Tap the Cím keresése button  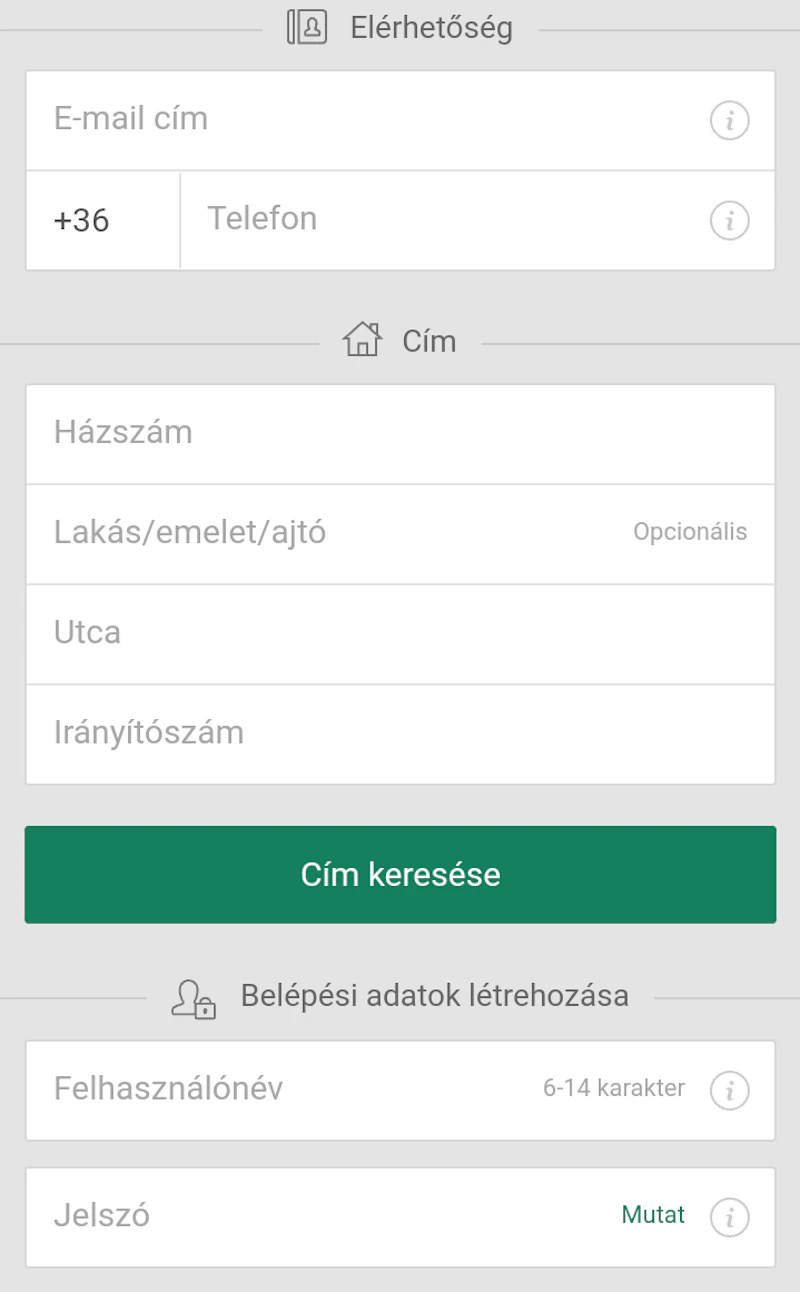[400, 875]
